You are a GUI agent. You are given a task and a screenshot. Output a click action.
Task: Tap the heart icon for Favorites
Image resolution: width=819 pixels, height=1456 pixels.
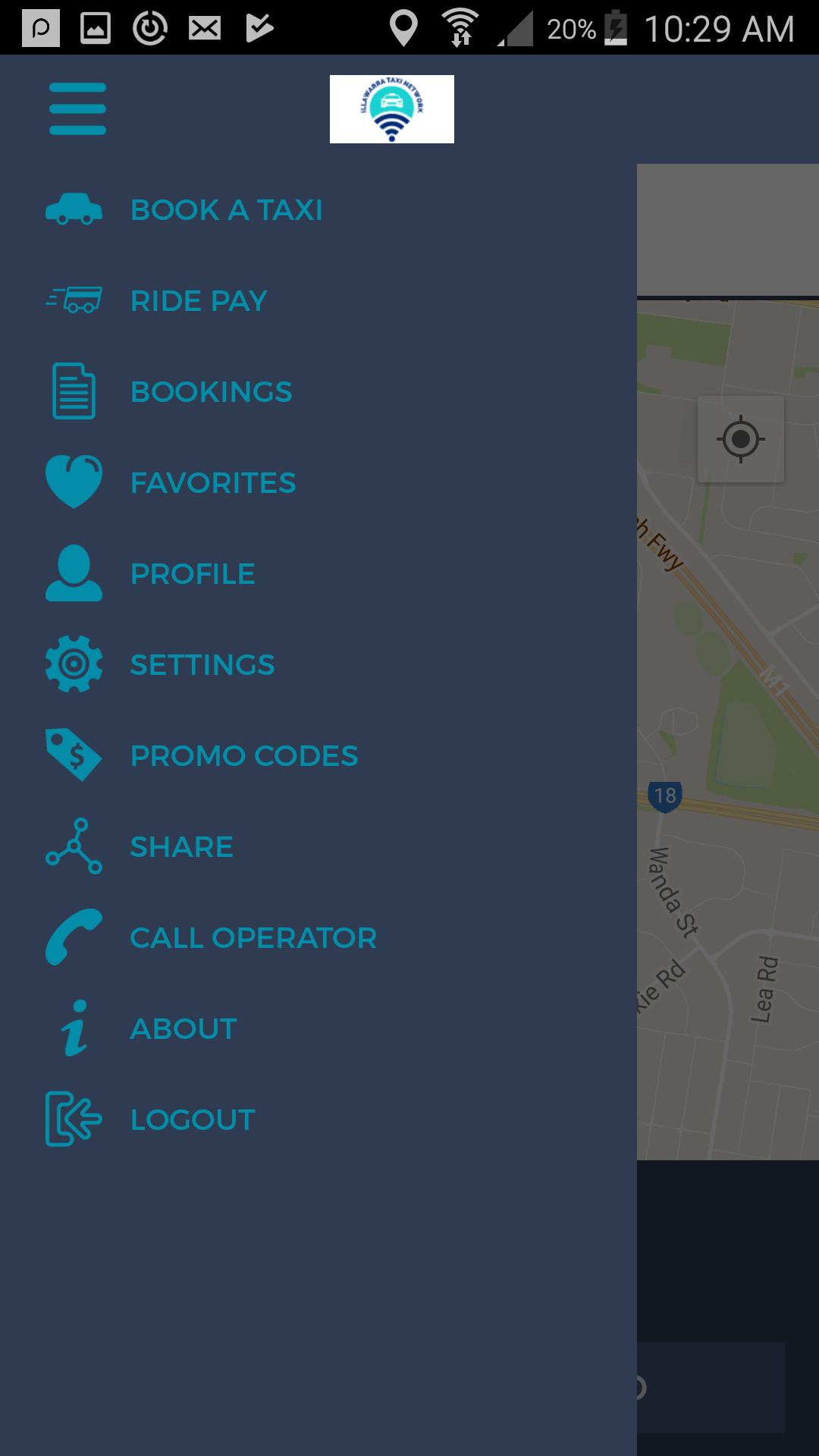[74, 482]
